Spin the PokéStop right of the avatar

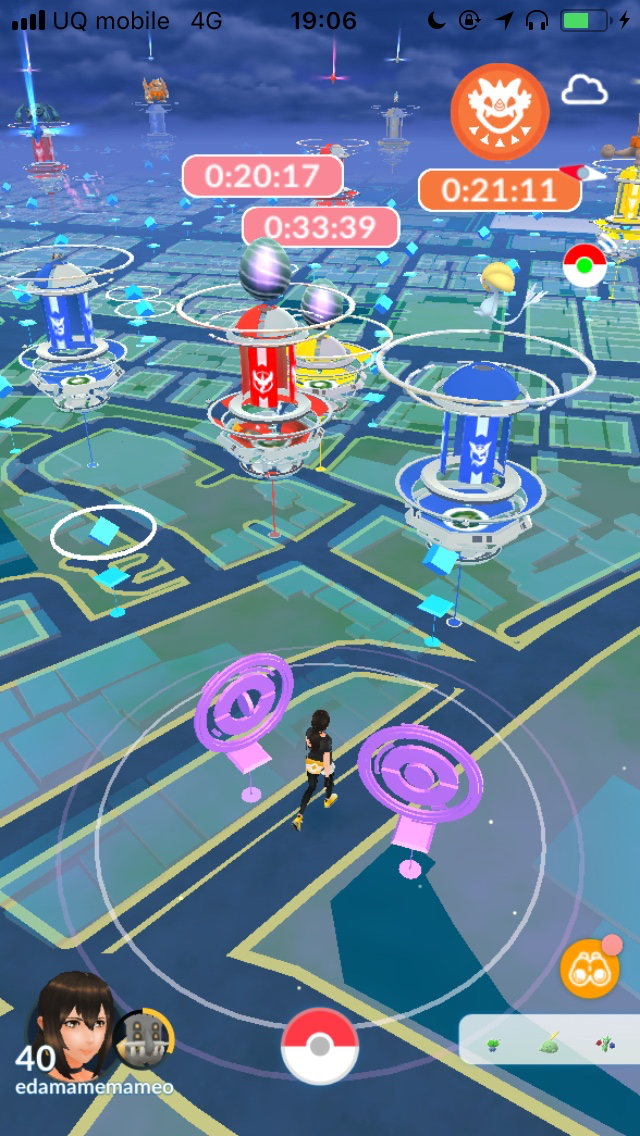[419, 775]
